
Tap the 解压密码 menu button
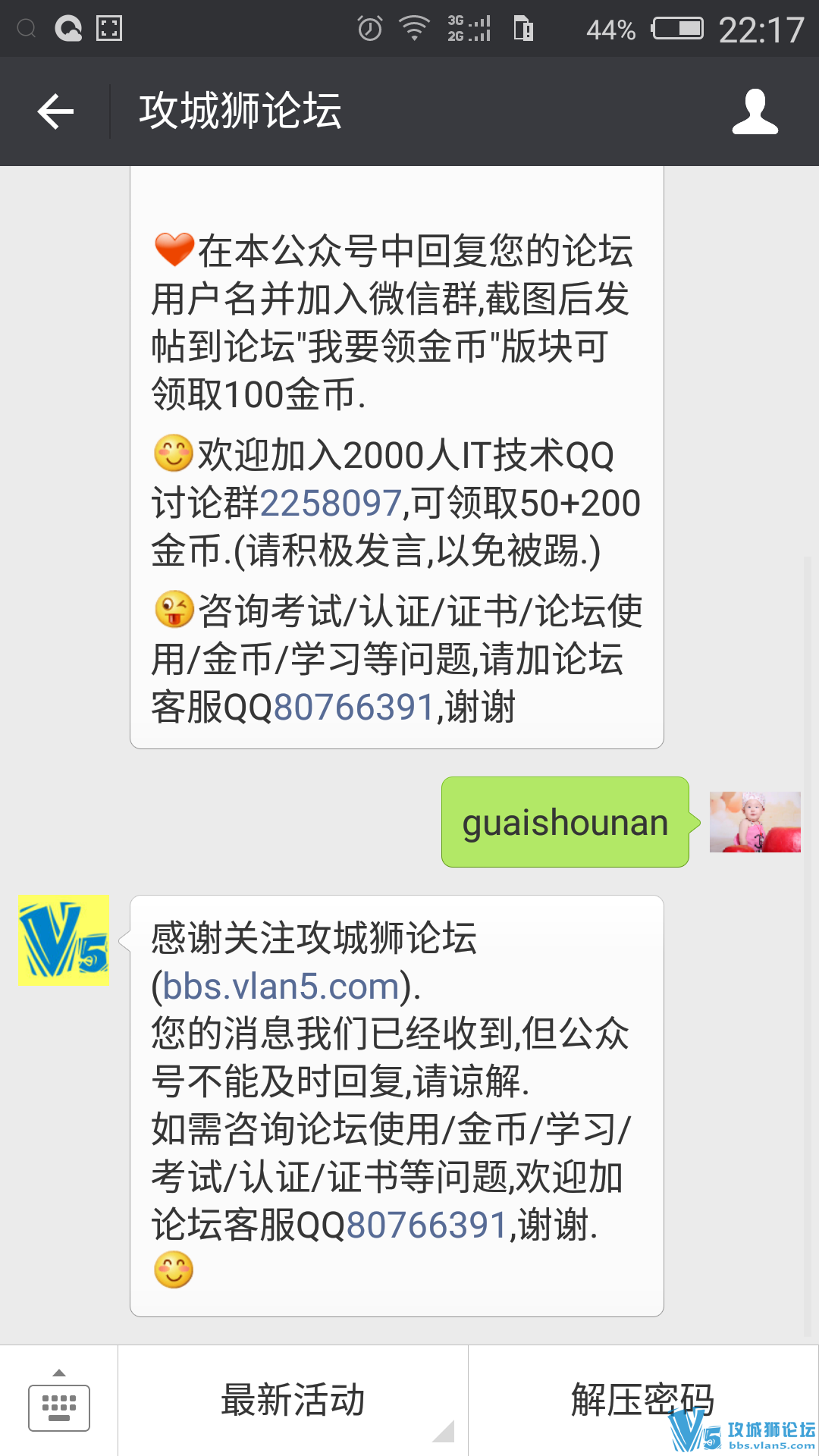642,1400
